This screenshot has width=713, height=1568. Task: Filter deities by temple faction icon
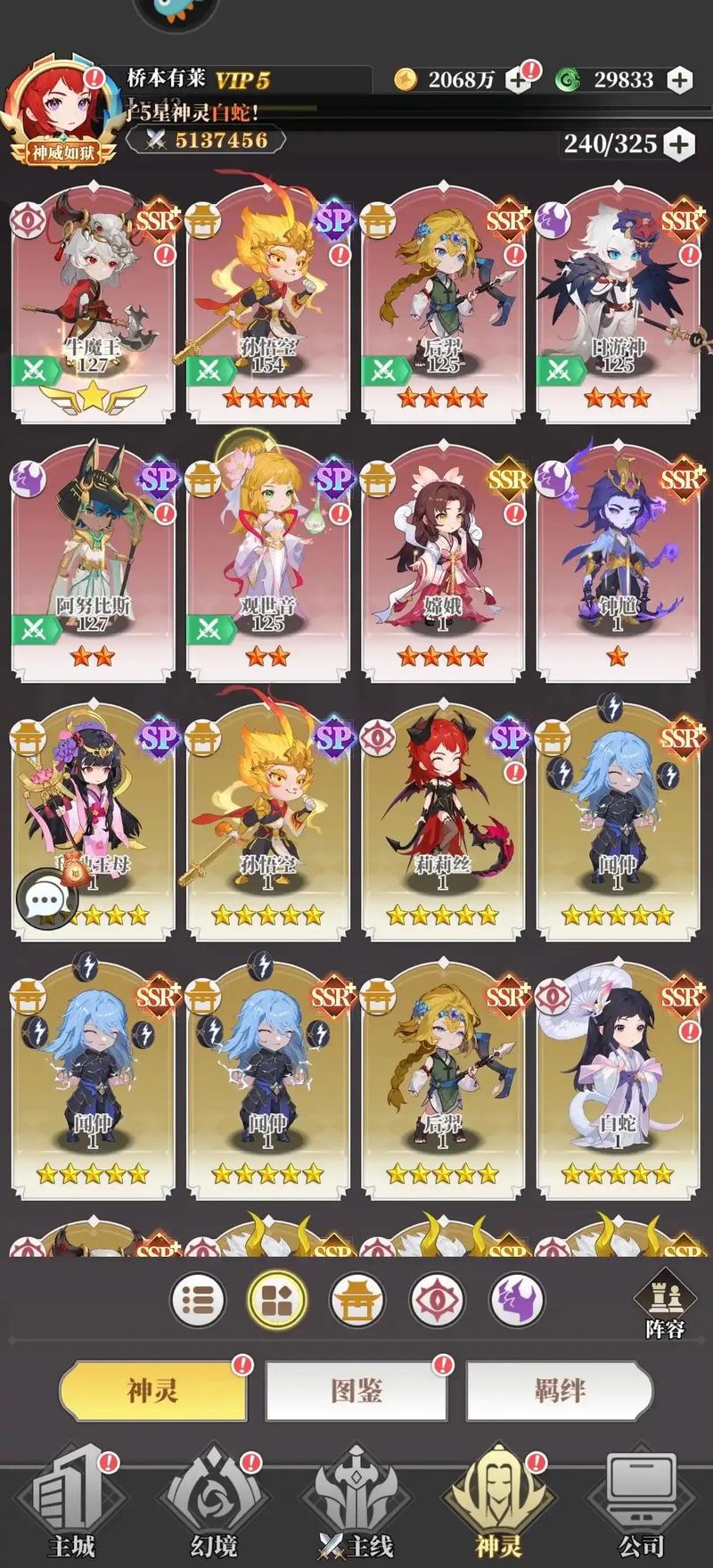(356, 1301)
